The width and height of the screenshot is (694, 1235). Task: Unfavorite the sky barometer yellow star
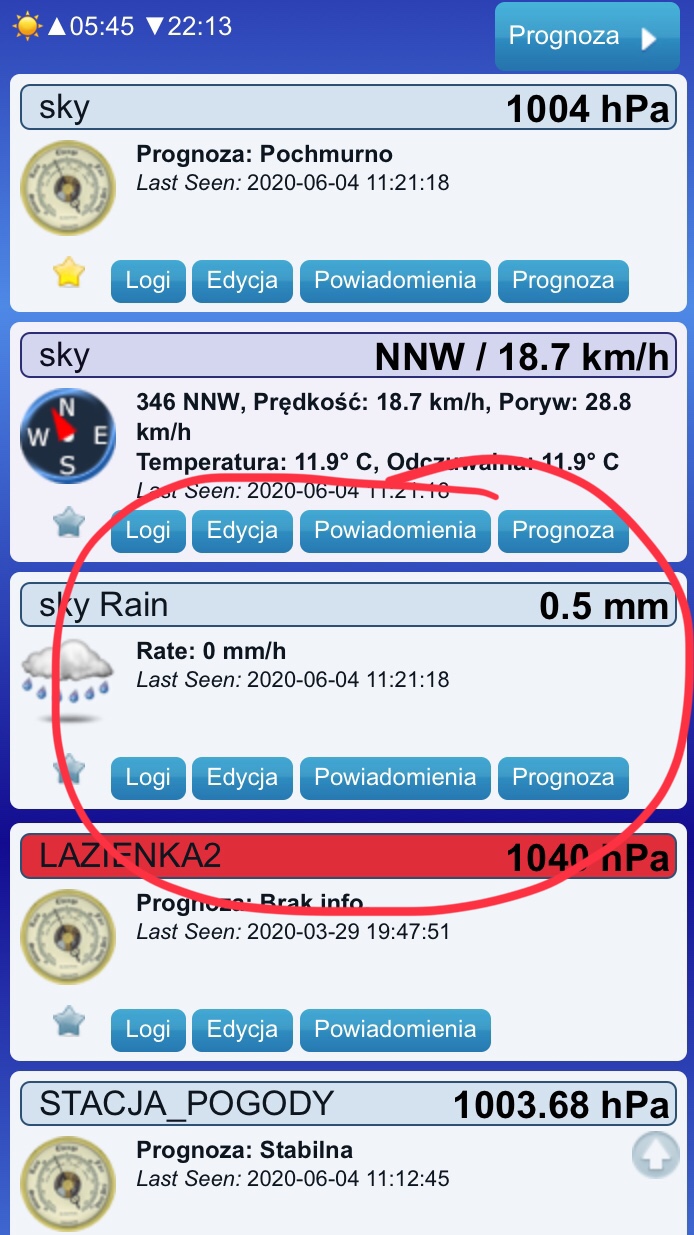click(68, 272)
